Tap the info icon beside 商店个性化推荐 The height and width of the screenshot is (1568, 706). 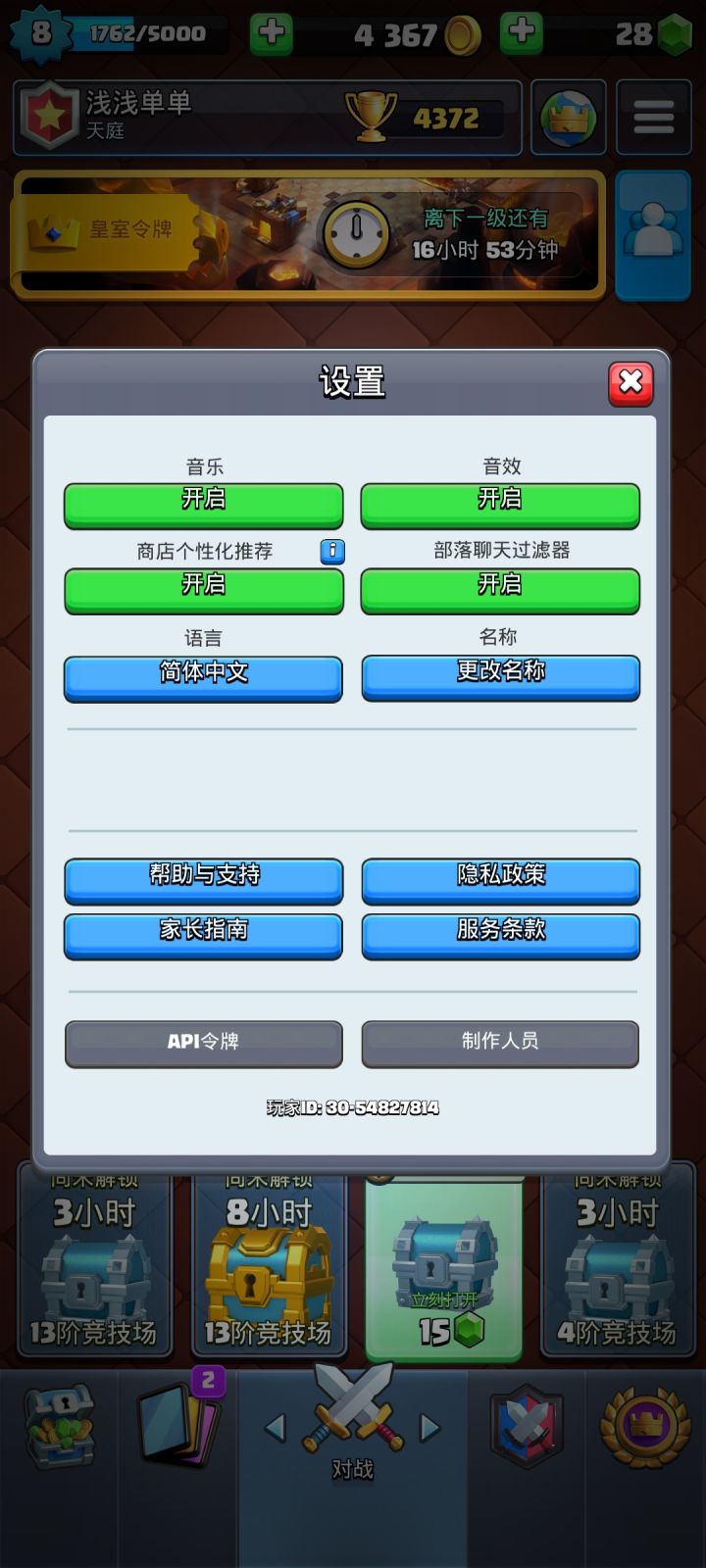(333, 552)
